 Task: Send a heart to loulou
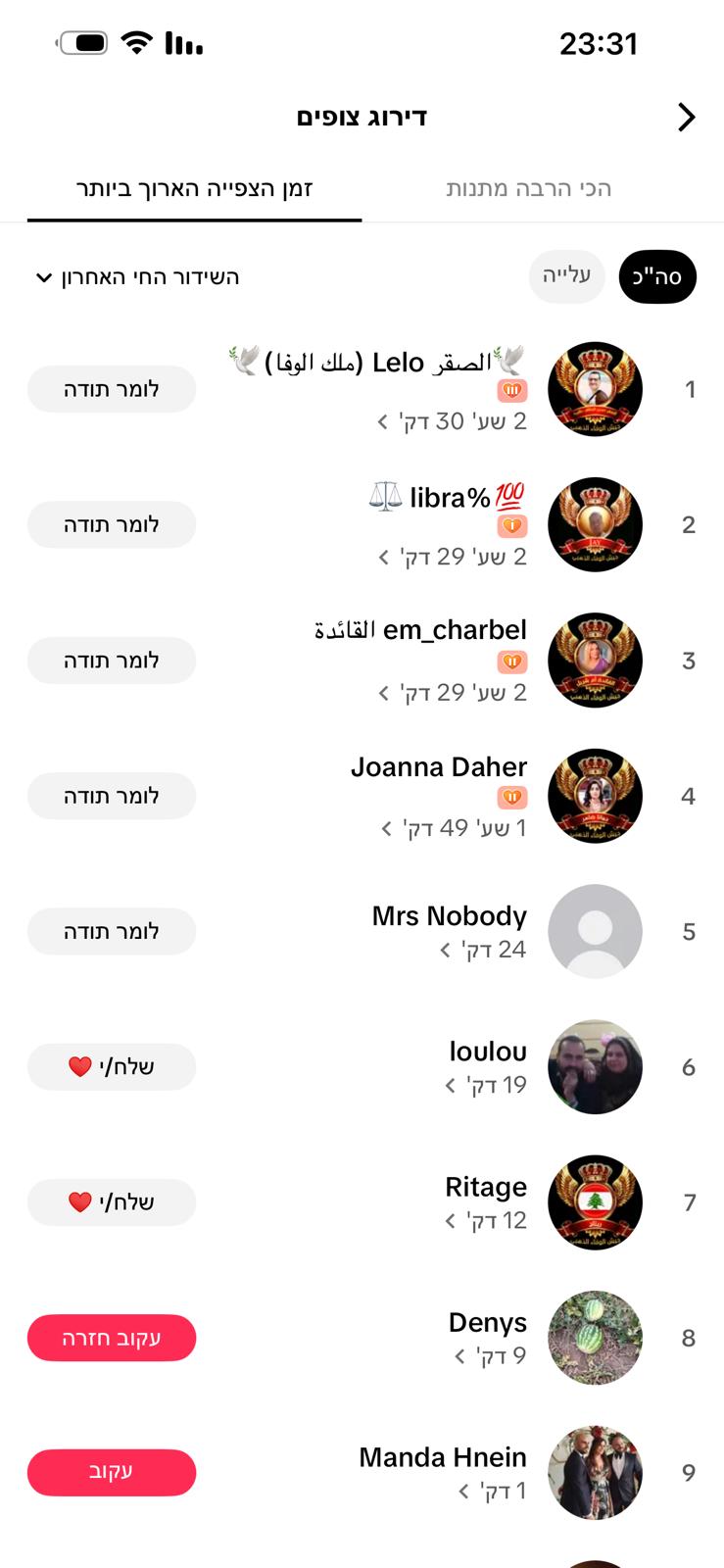112,1066
